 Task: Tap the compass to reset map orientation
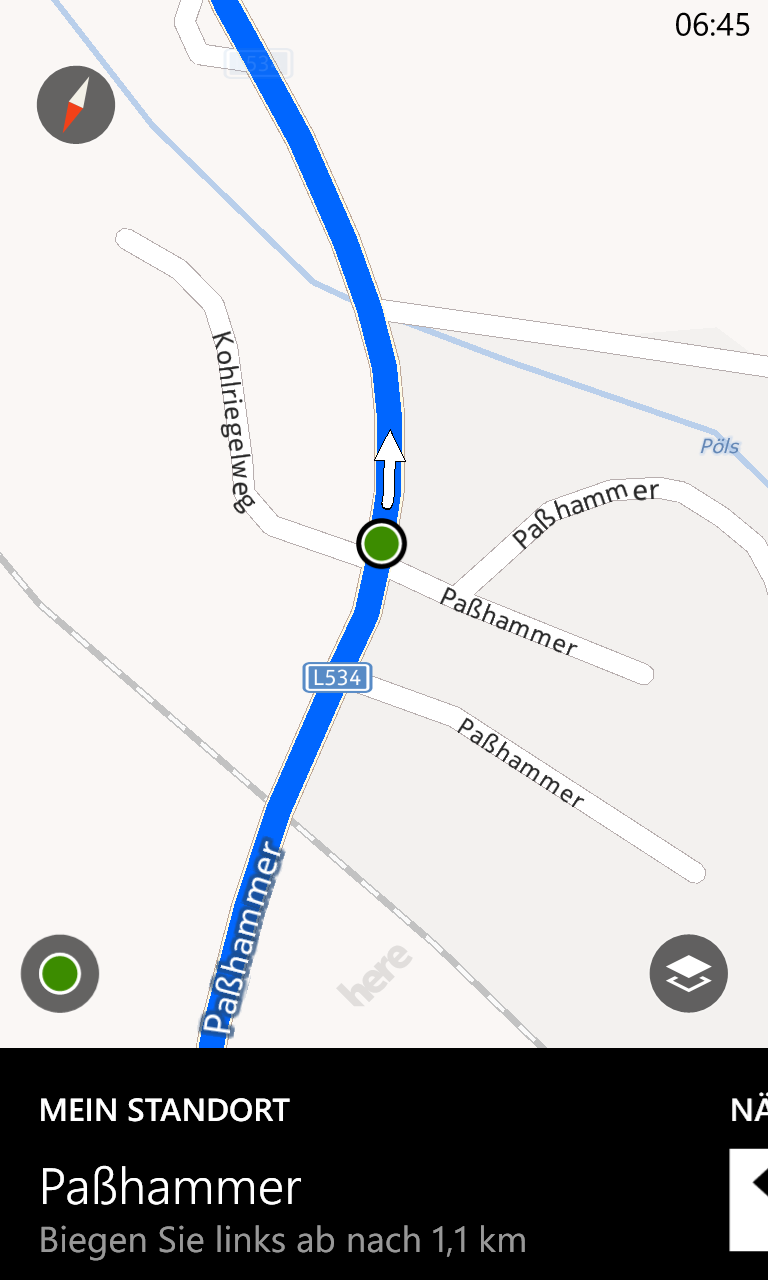coord(76,105)
